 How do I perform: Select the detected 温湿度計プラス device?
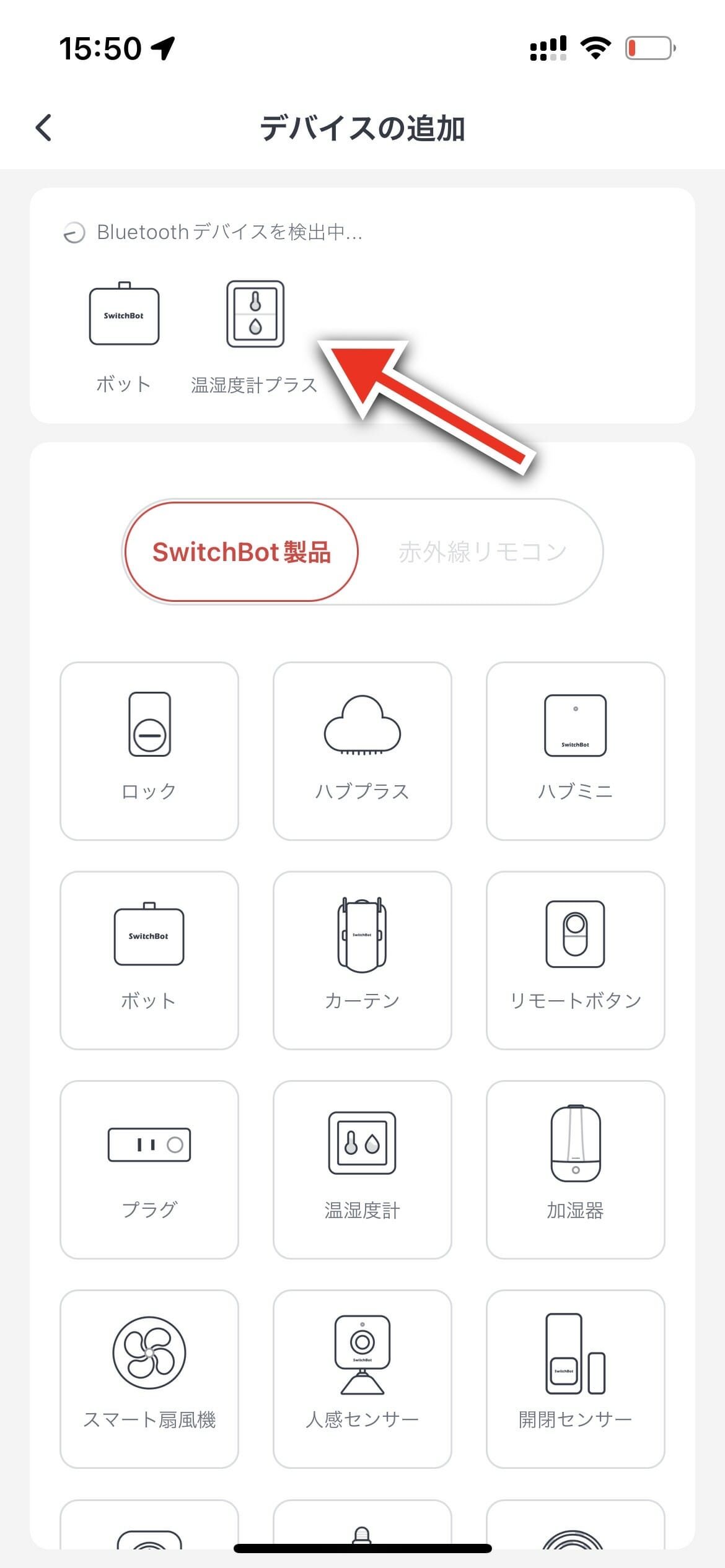coord(255,338)
